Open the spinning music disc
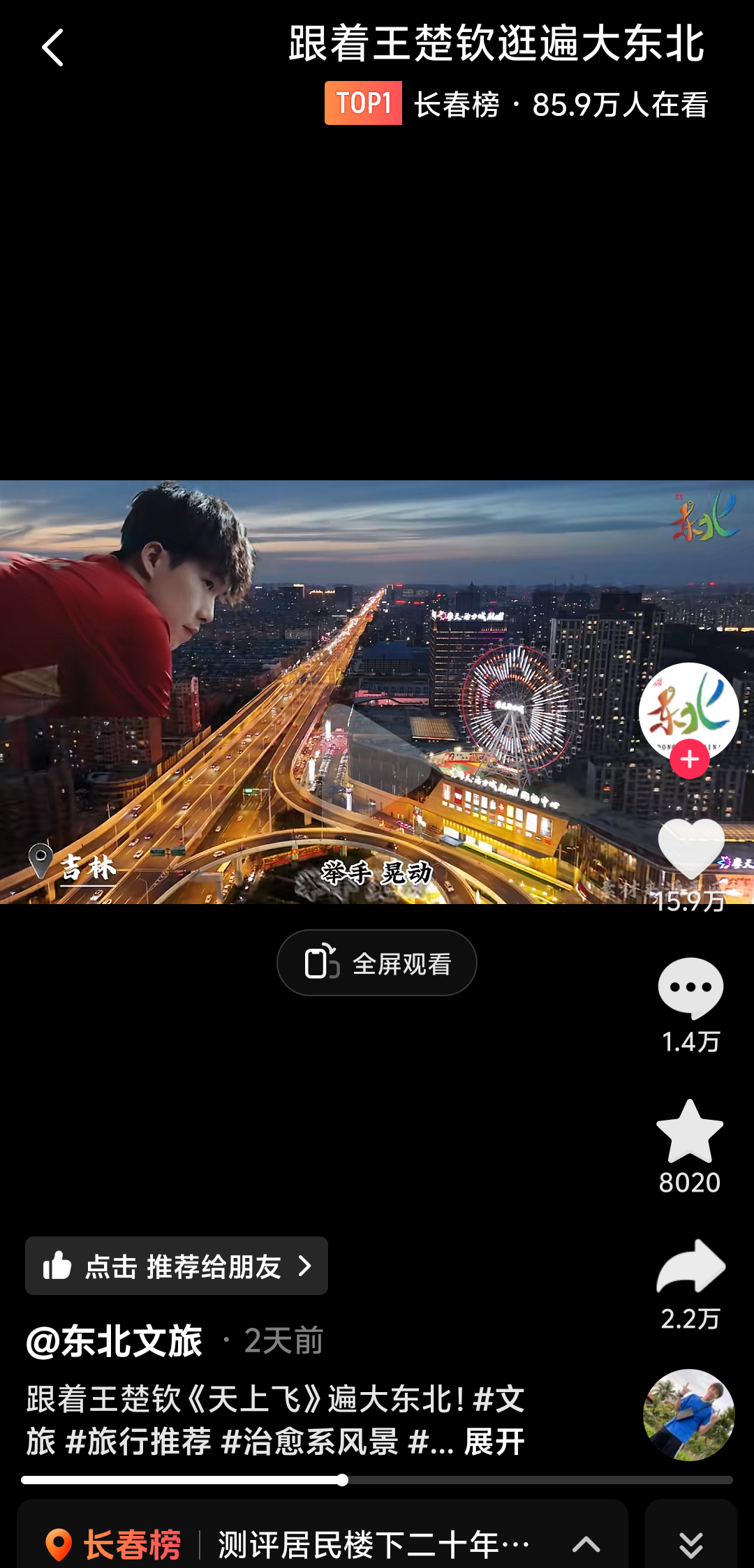Viewport: 754px width, 1568px height. click(x=688, y=1414)
